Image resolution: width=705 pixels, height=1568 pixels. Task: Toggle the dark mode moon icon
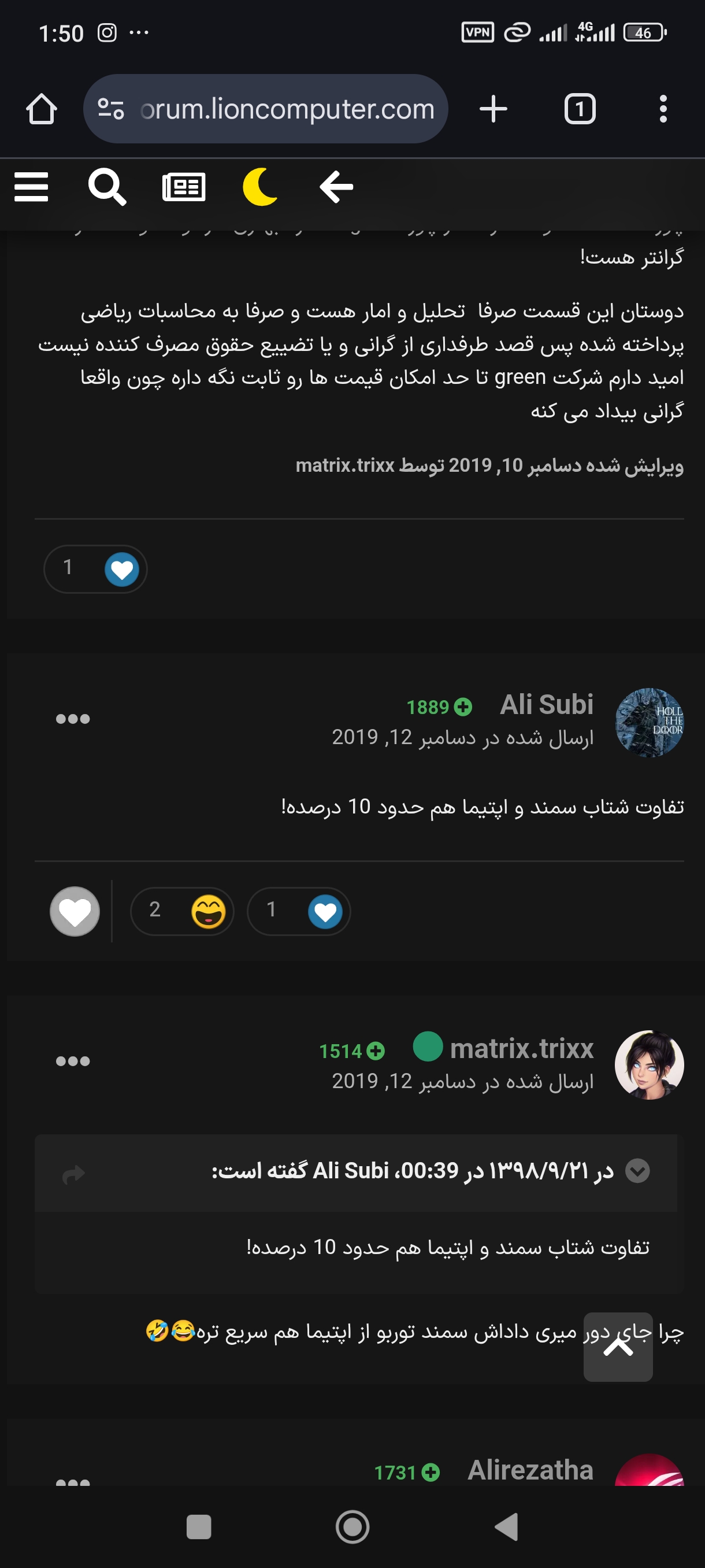[x=261, y=186]
